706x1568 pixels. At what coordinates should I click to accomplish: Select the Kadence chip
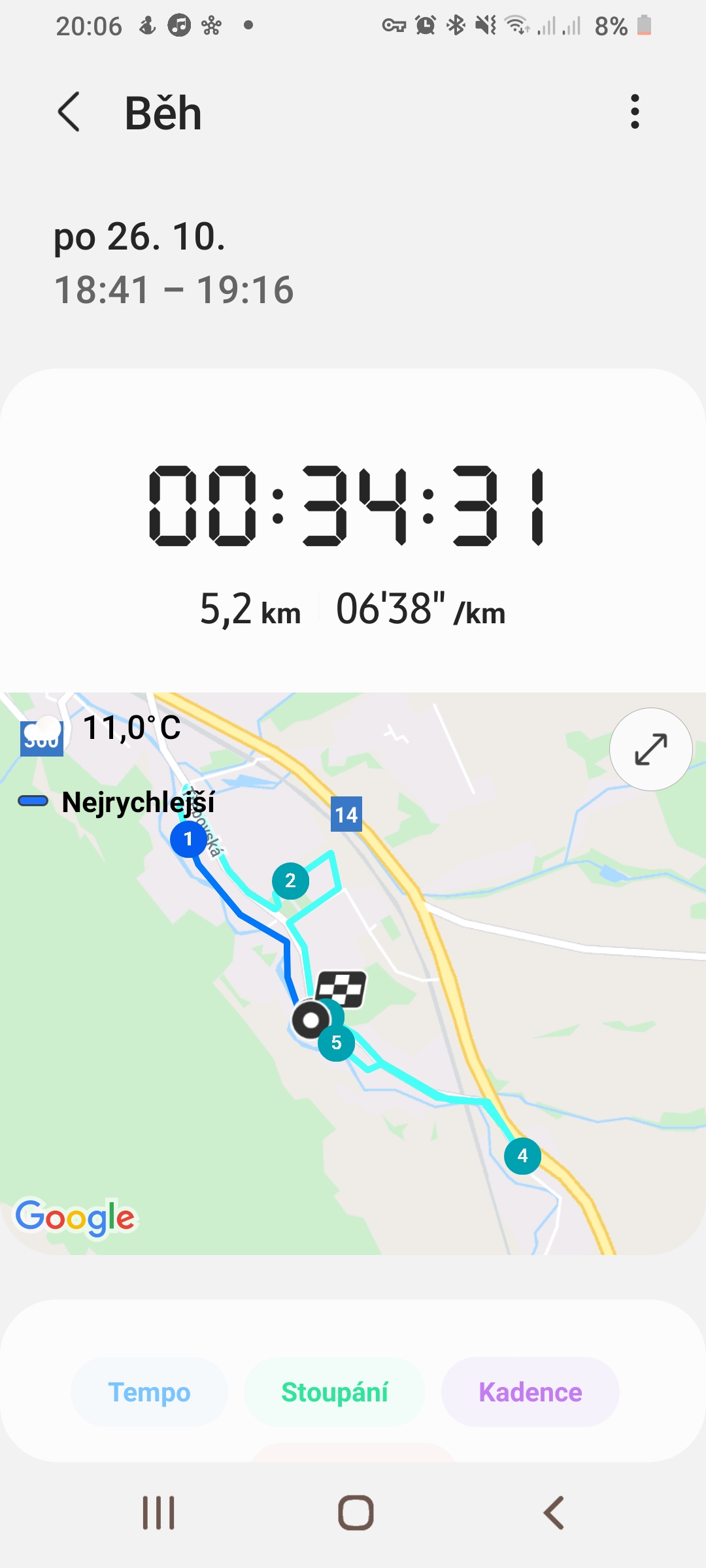[530, 1392]
